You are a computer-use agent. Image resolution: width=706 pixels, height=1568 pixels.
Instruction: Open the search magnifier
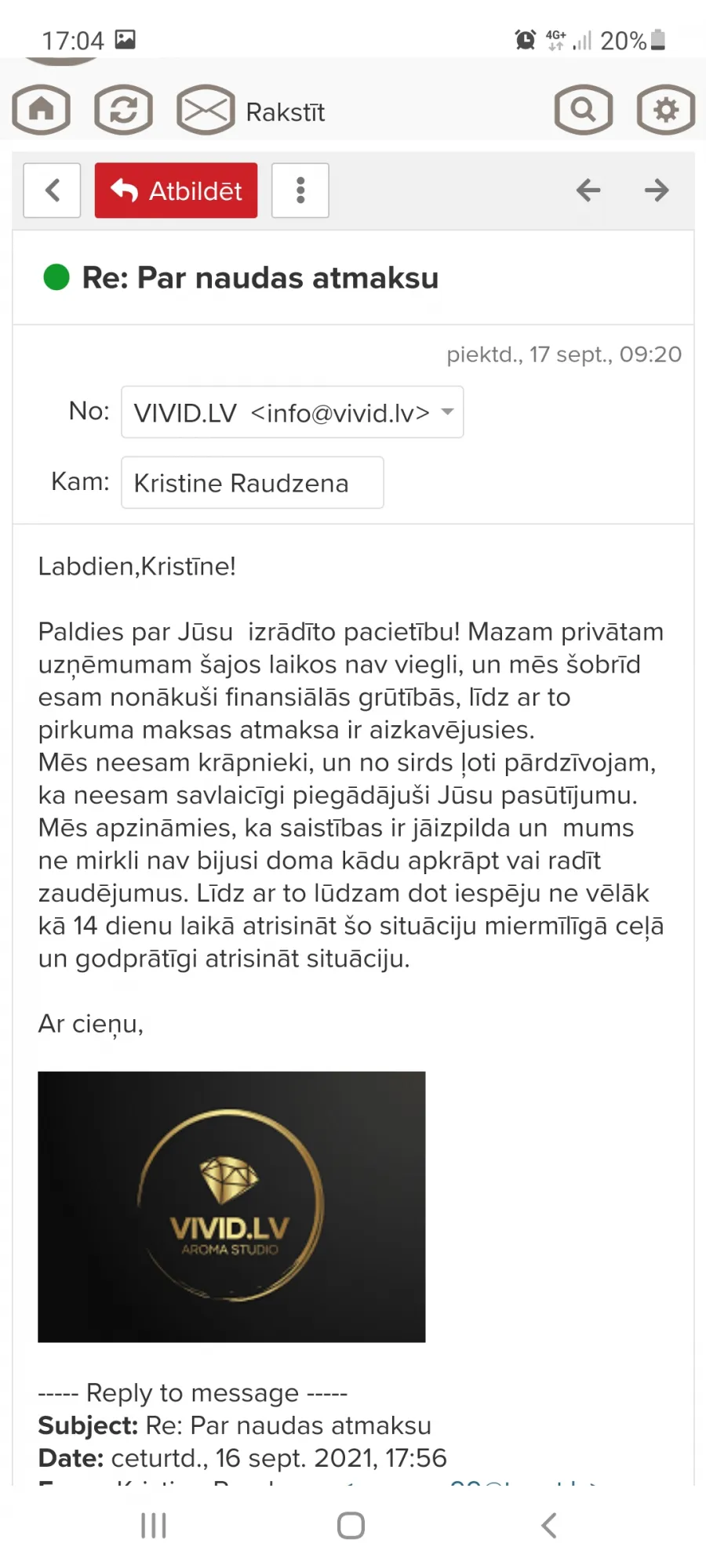click(x=583, y=110)
